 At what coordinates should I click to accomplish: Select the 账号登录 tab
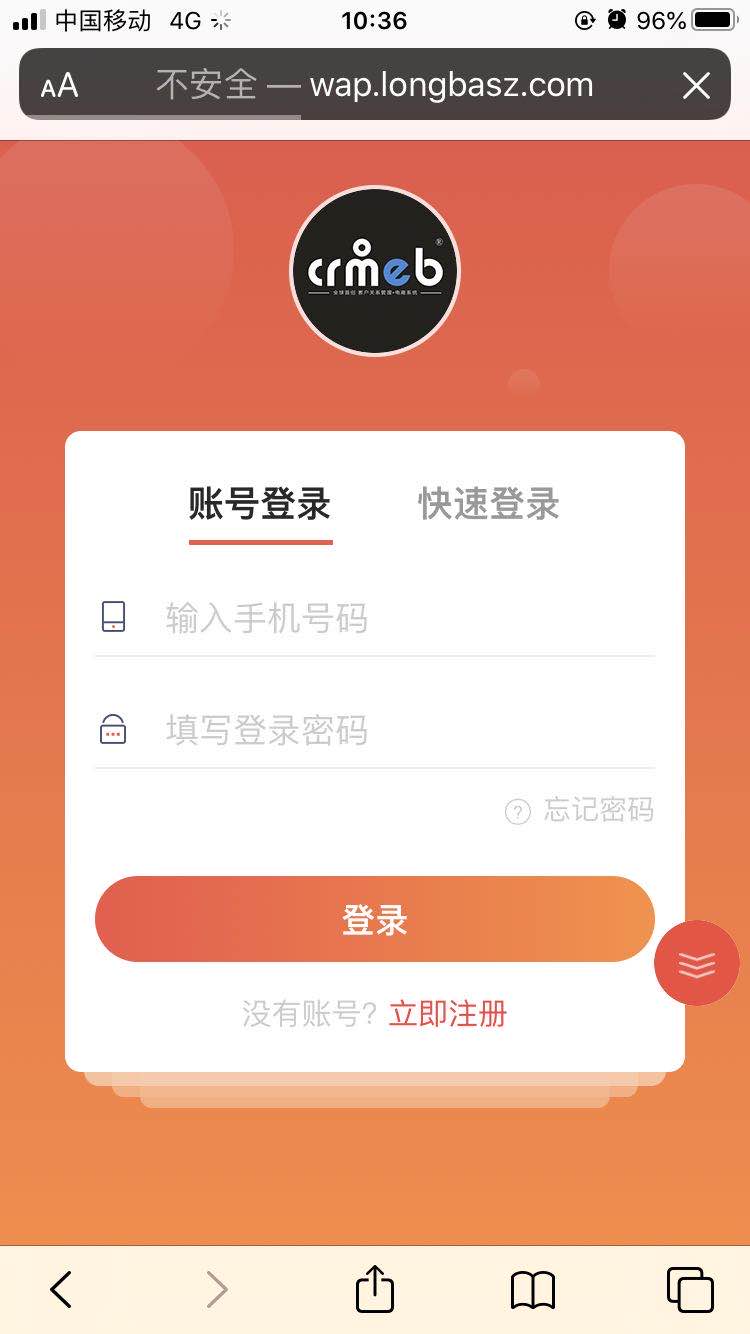[x=260, y=504]
